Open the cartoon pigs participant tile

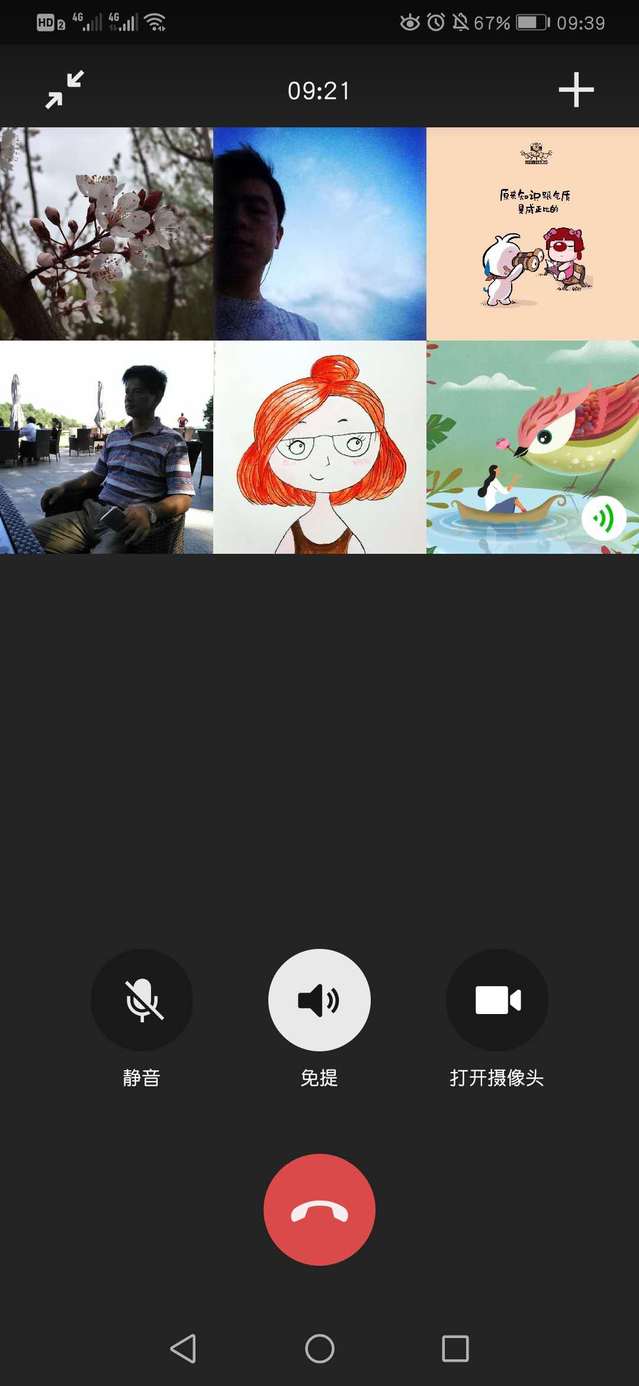click(532, 234)
